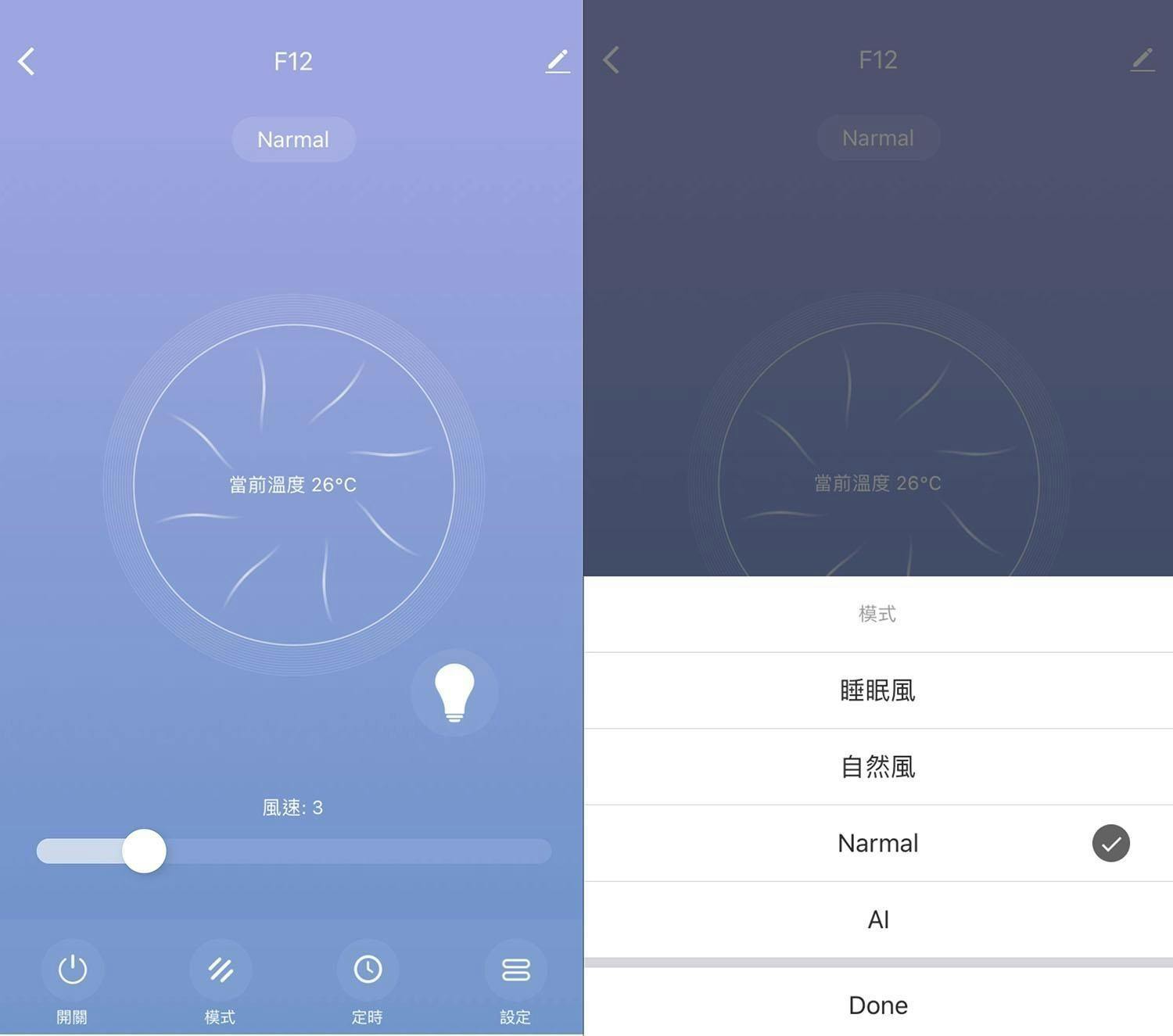This screenshot has height=1036, width=1173.
Task: Confirm the mode selection with Done
Action: coord(877,1005)
